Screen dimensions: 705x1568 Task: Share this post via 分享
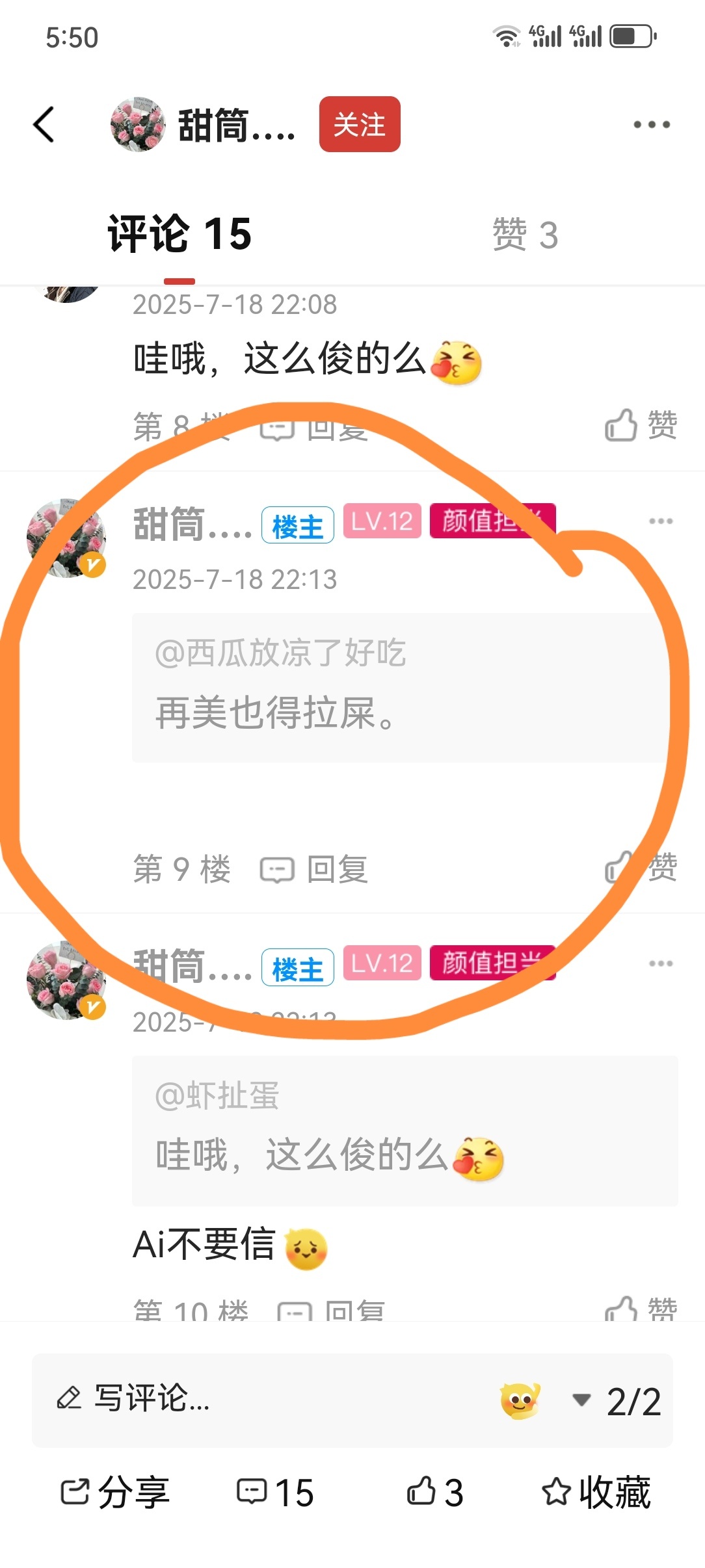pos(115,1492)
